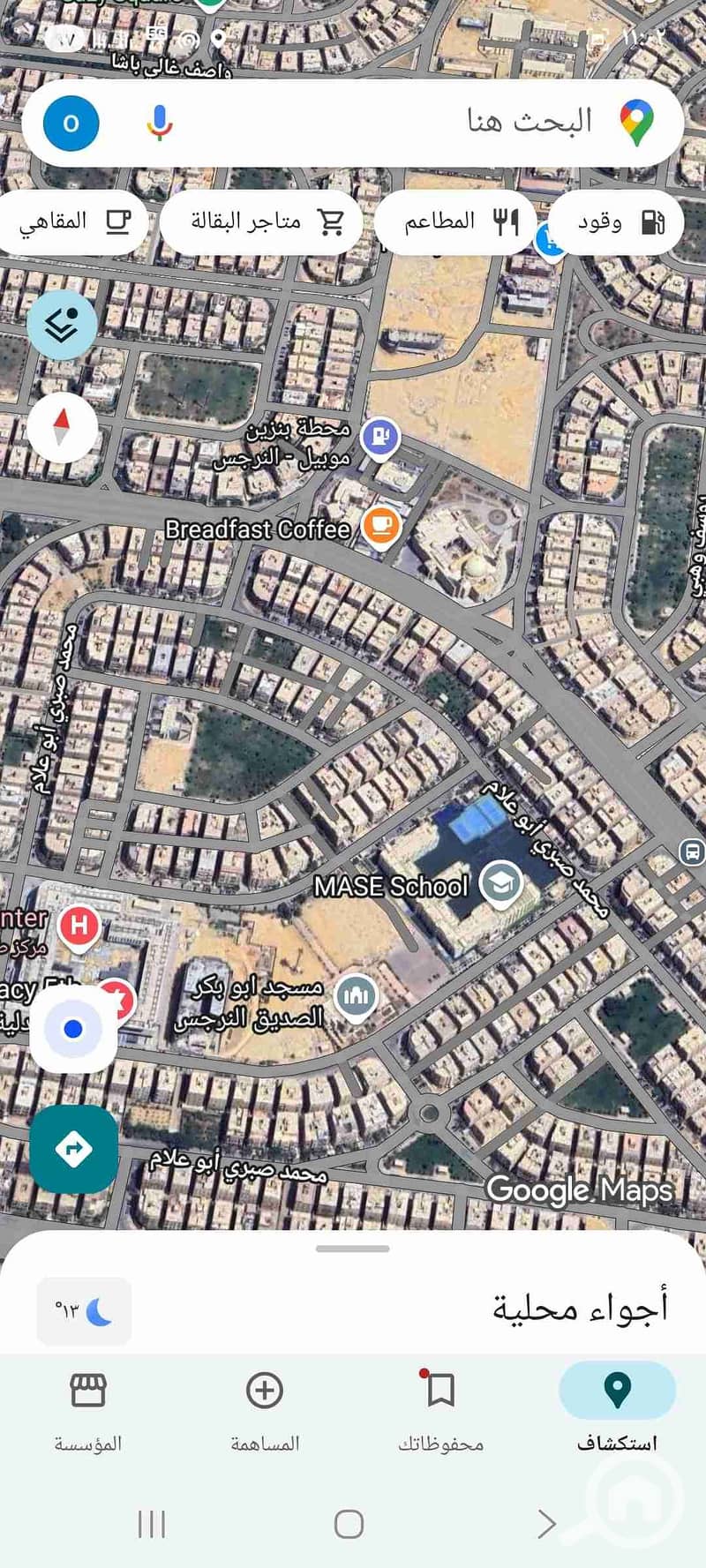The image size is (706, 1568).
Task: Open directions floating button
Action: [73, 1149]
